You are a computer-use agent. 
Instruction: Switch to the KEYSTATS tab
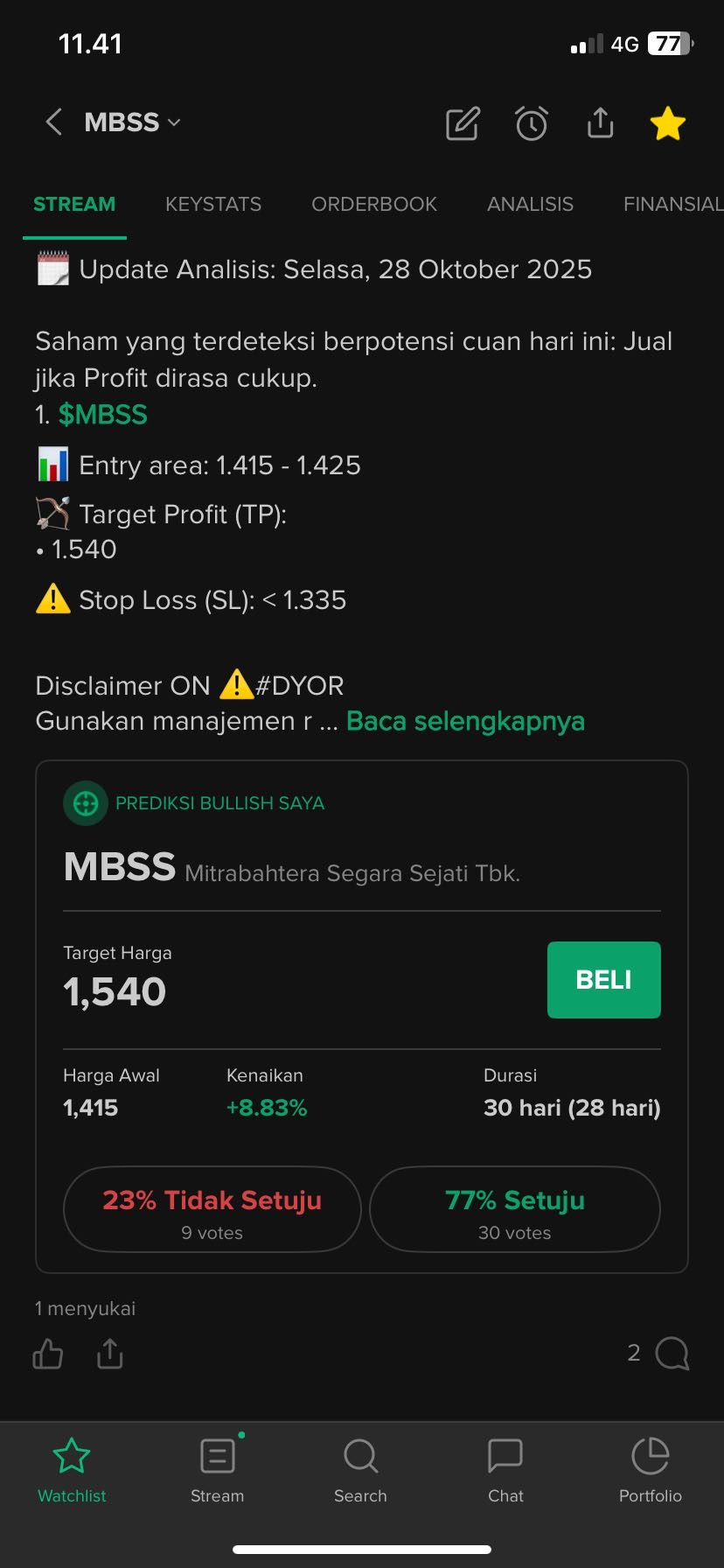coord(213,204)
